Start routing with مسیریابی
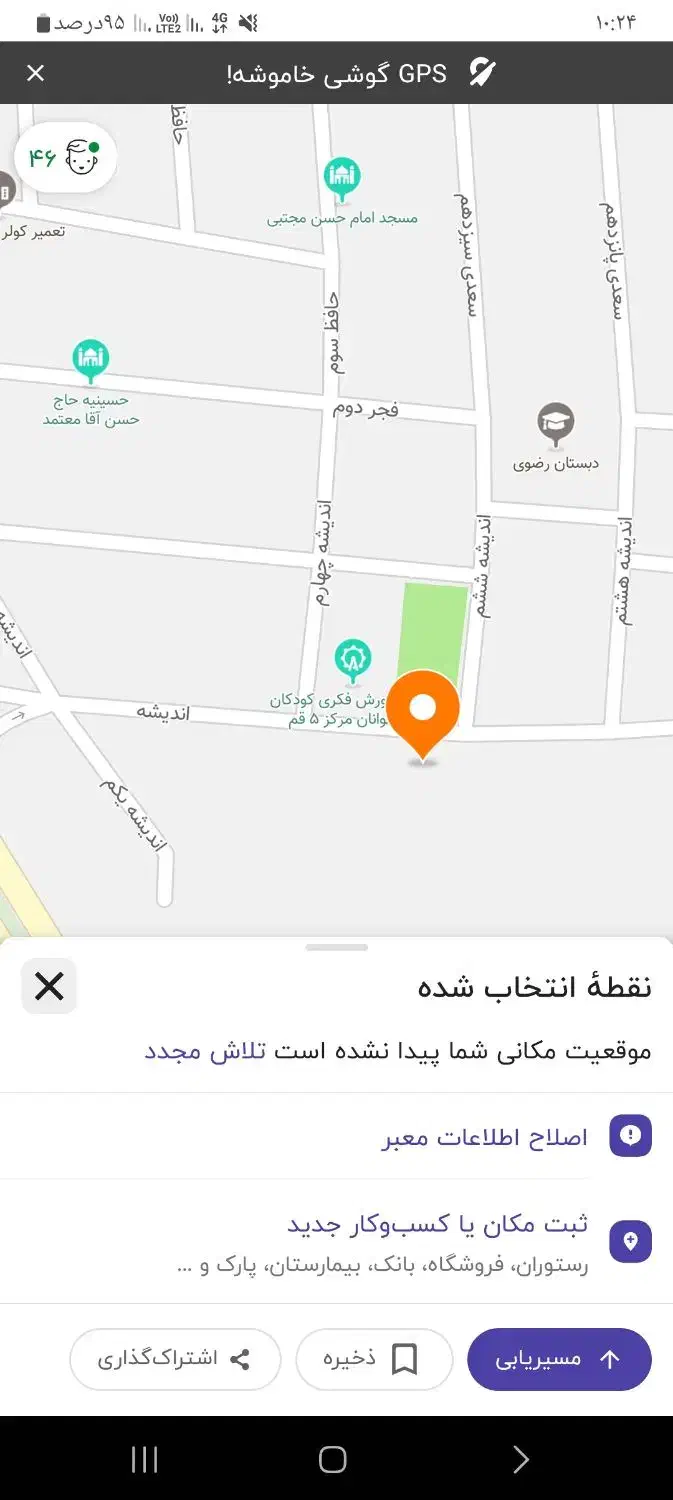 click(x=559, y=1359)
